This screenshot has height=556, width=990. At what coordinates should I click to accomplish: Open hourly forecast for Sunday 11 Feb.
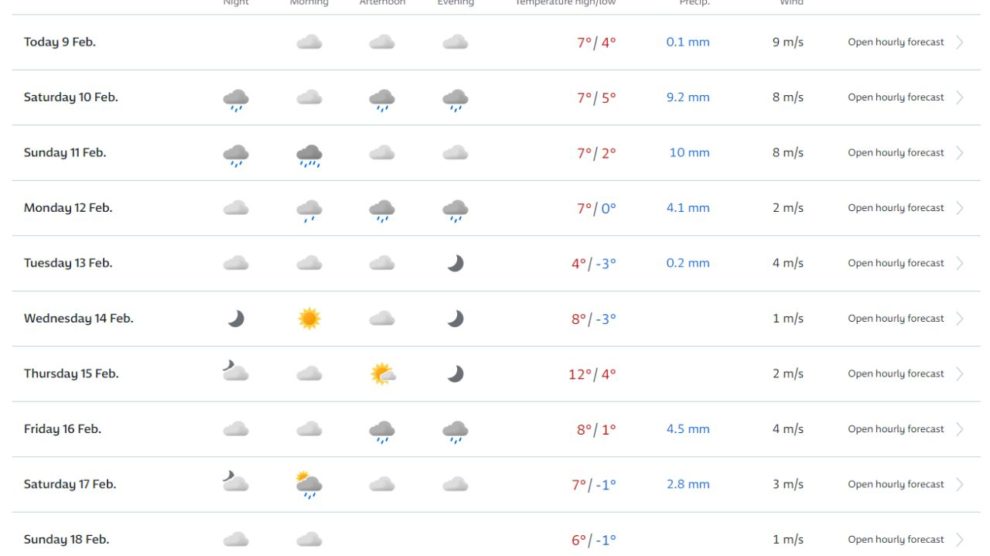pos(896,153)
